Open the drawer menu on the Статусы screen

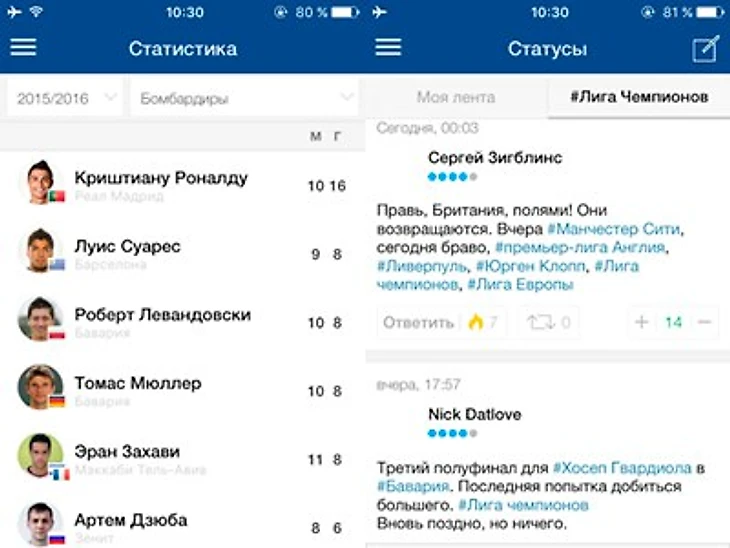click(388, 48)
